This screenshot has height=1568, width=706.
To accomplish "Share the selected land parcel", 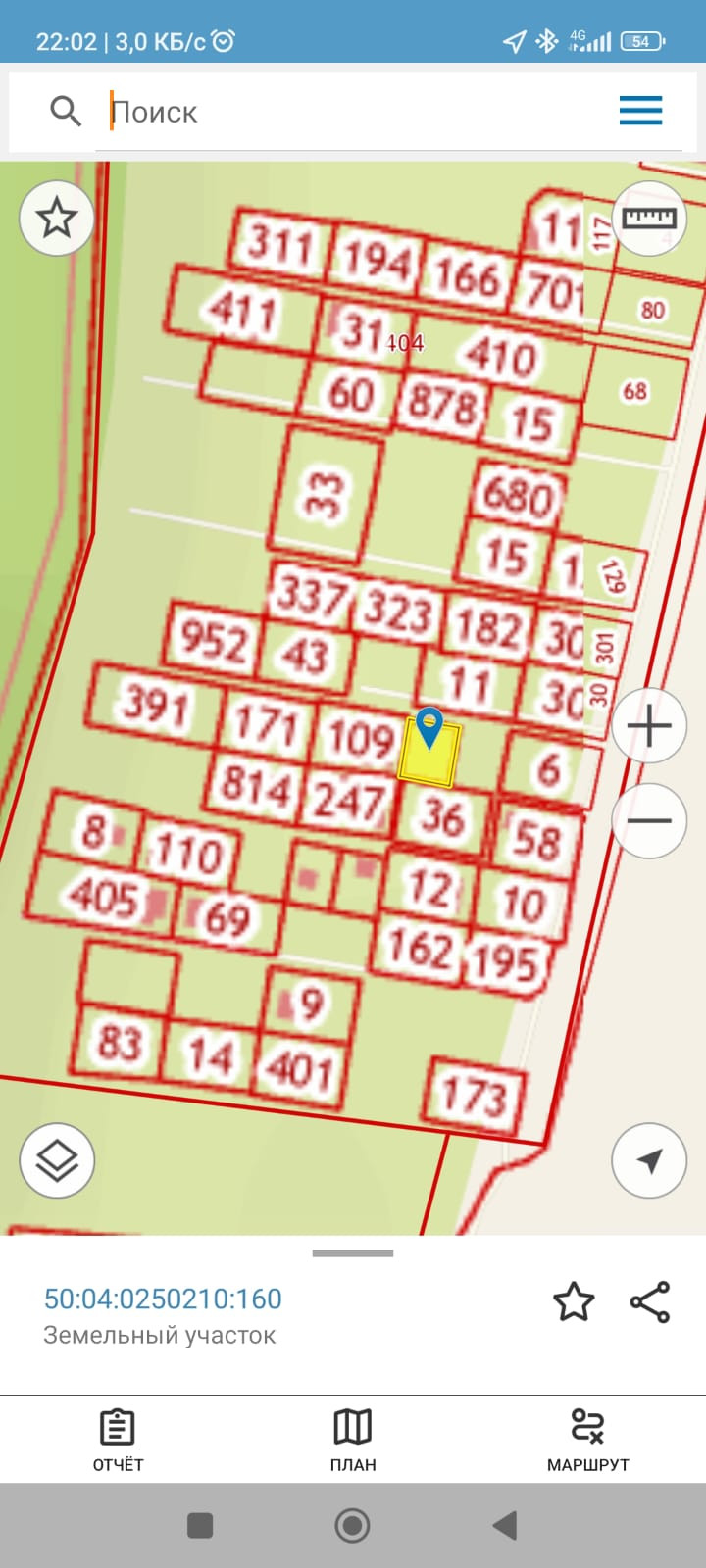I will 650,1301.
